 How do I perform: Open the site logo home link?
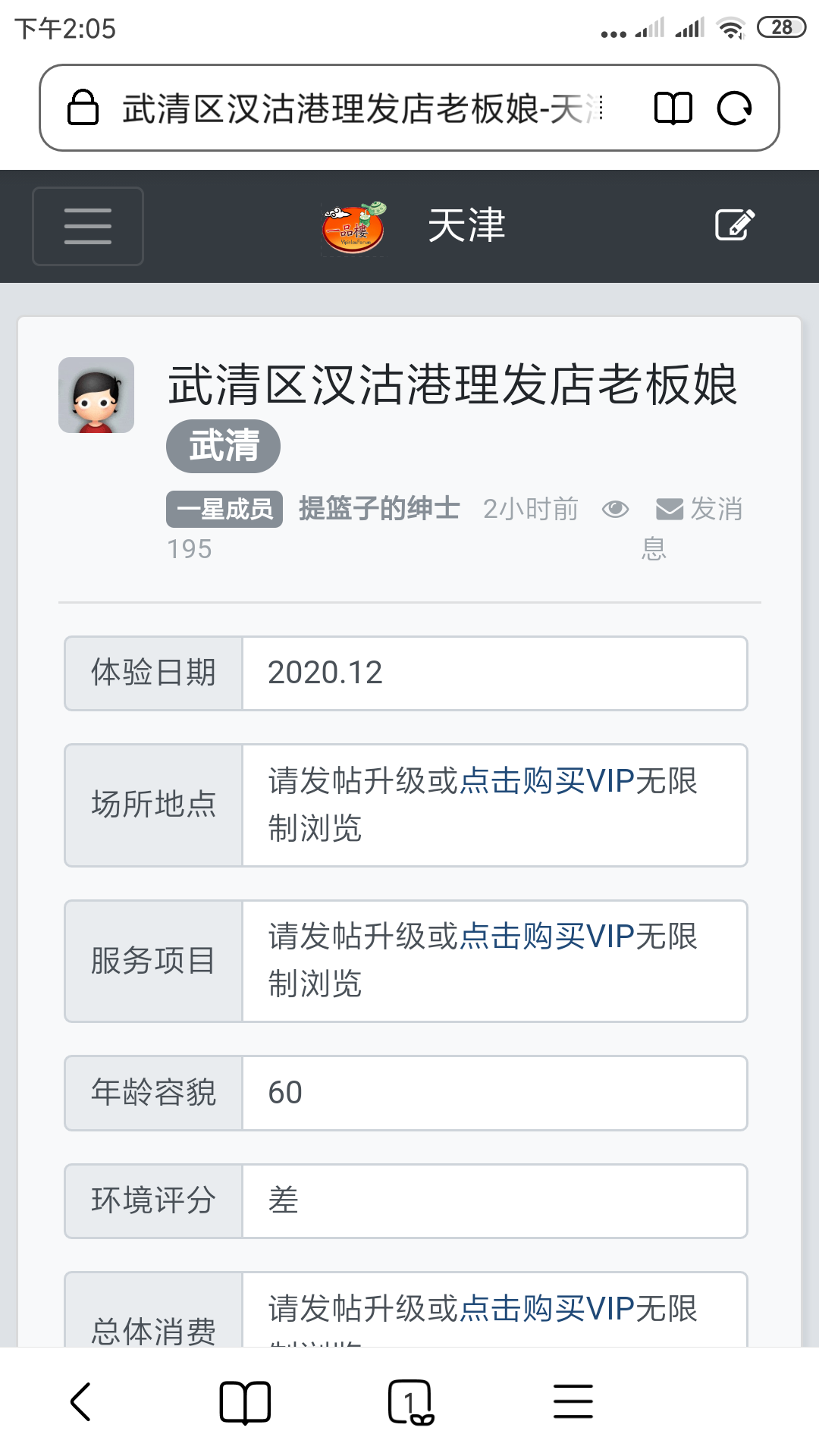pyautogui.click(x=354, y=227)
